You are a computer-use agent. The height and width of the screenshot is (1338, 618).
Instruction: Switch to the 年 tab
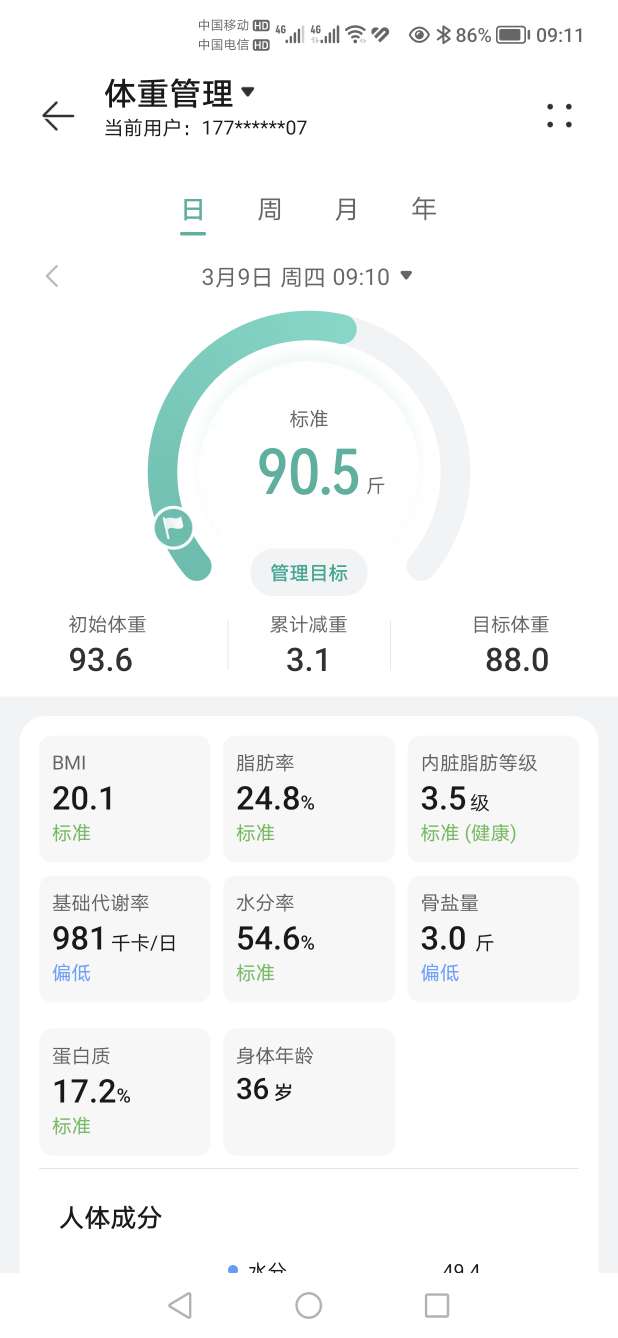pos(424,209)
